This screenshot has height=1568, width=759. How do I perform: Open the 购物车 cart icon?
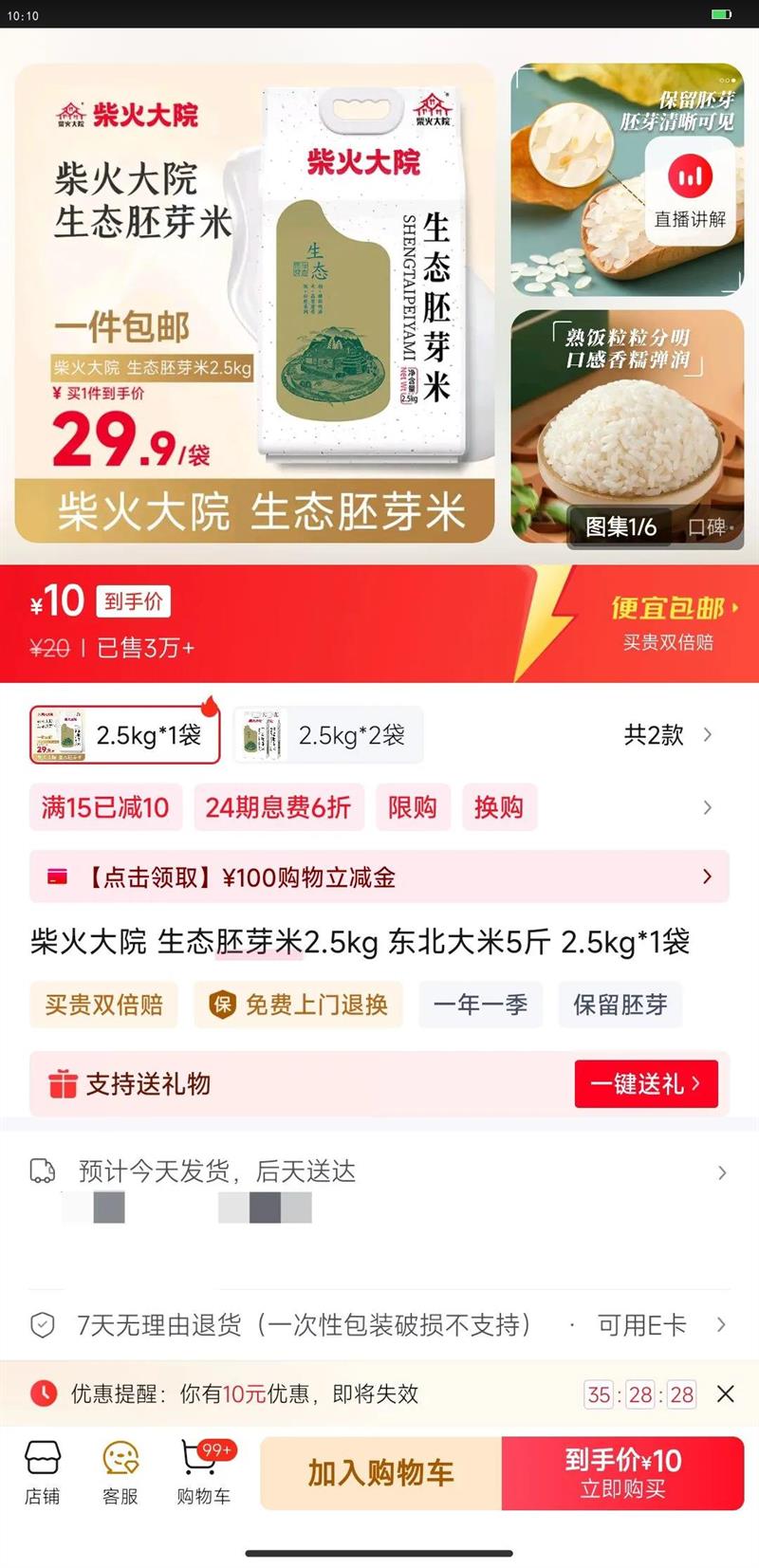201,1470
